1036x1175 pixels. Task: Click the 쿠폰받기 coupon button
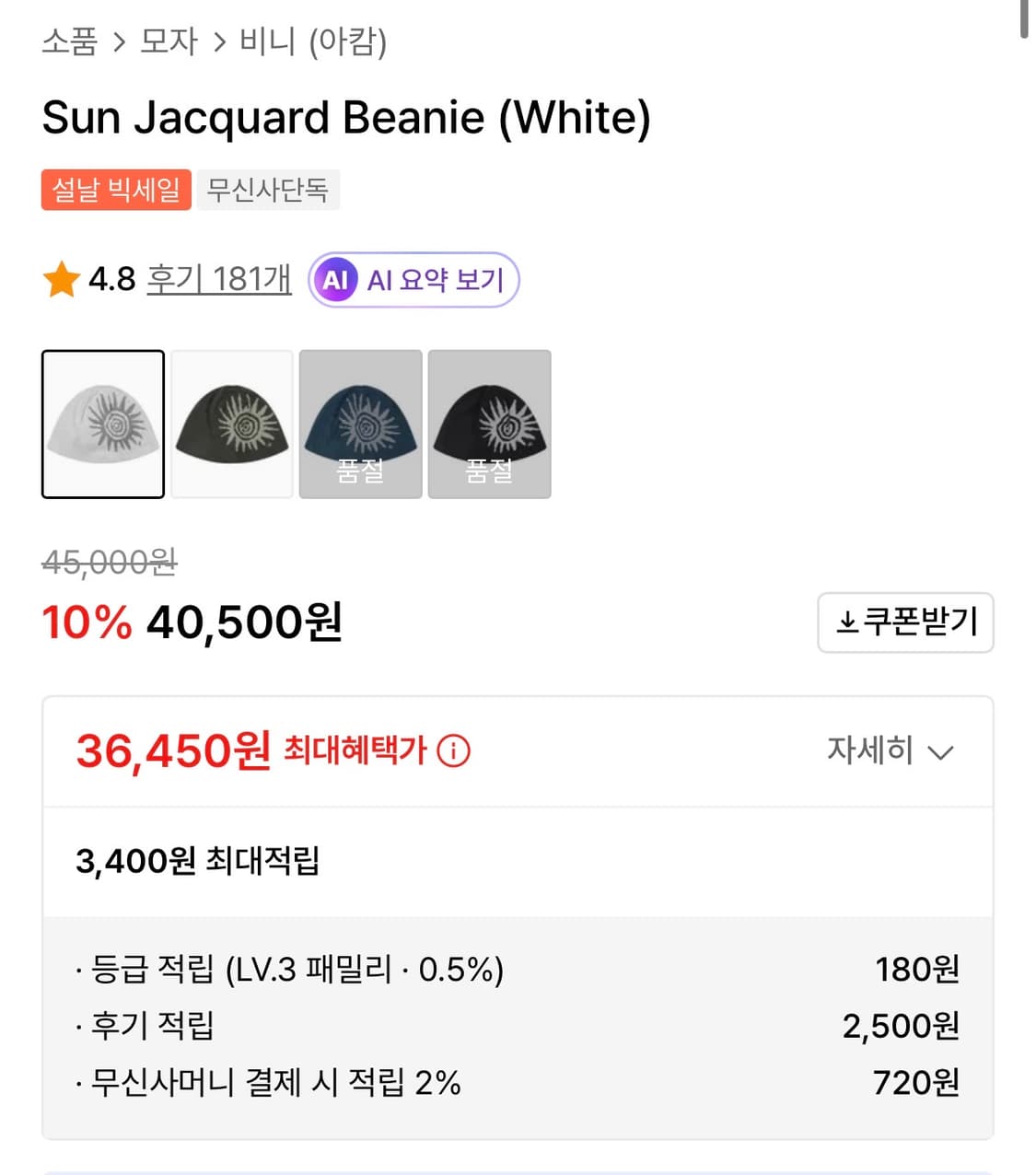pos(905,622)
